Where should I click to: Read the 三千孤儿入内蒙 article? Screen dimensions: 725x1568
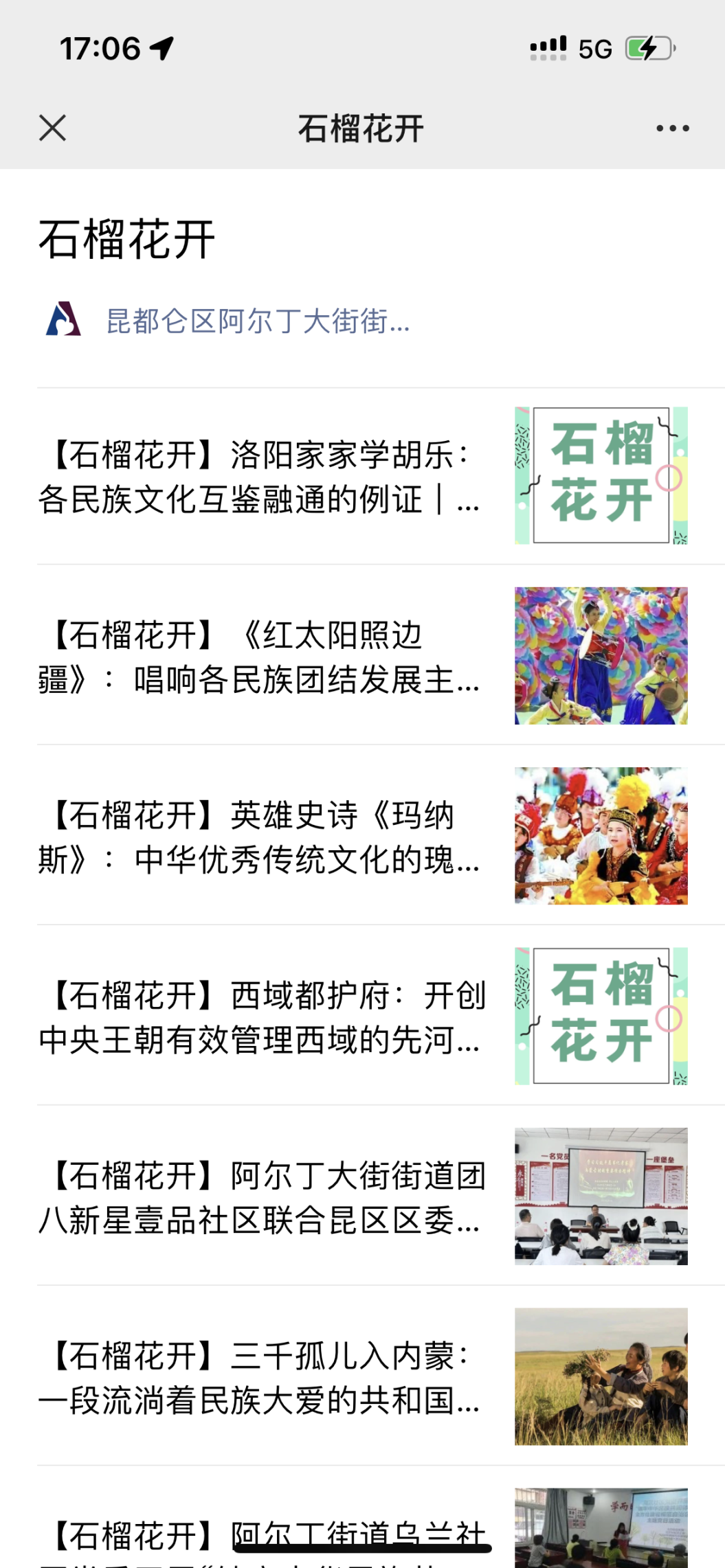(261, 1377)
